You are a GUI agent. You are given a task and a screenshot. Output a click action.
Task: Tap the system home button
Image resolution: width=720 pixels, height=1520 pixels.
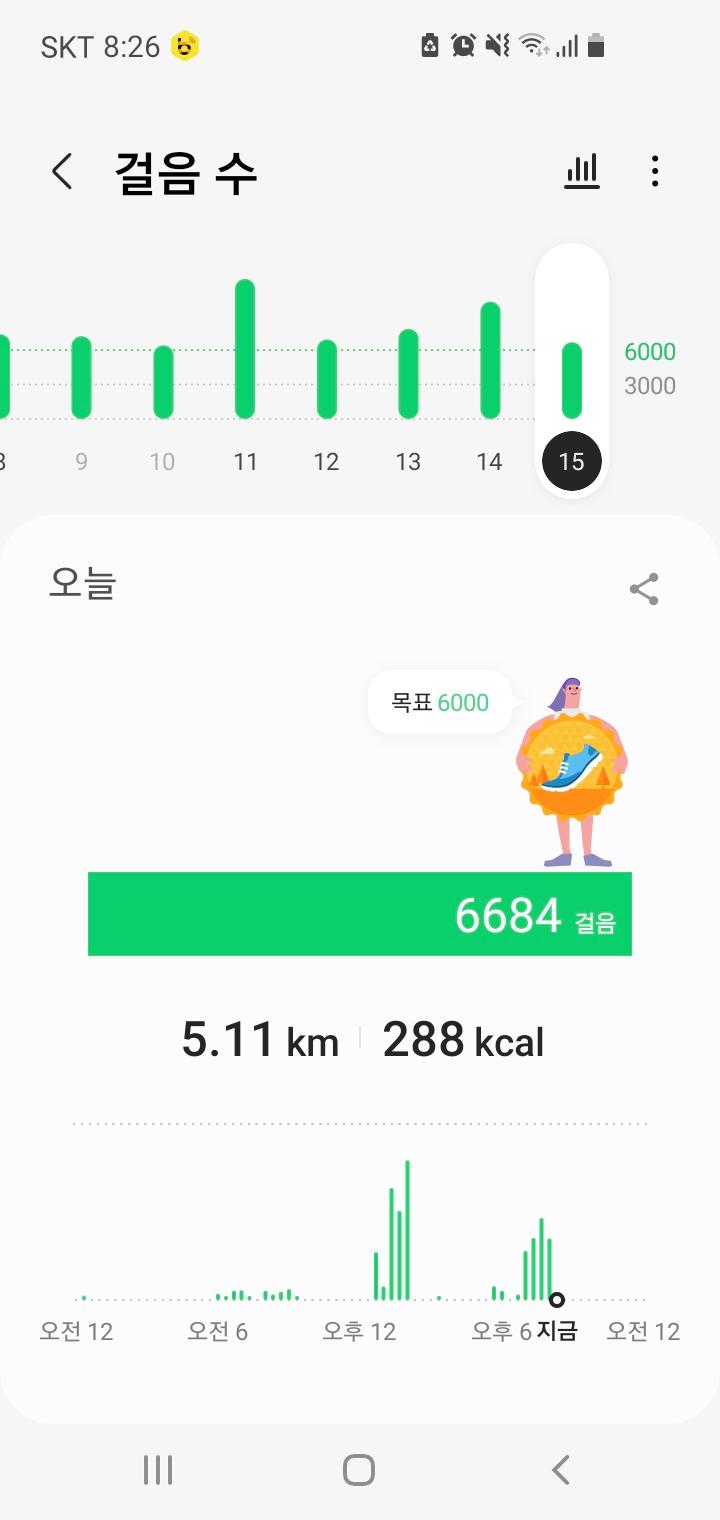click(359, 1470)
